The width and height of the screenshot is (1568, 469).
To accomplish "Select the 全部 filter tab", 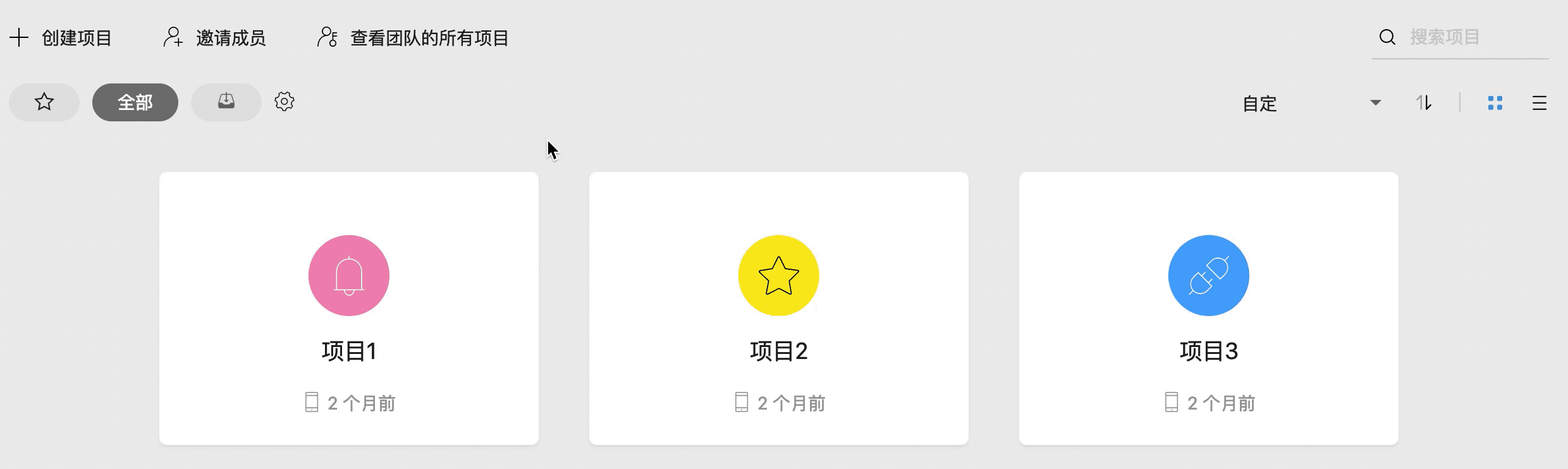I will pos(135,102).
